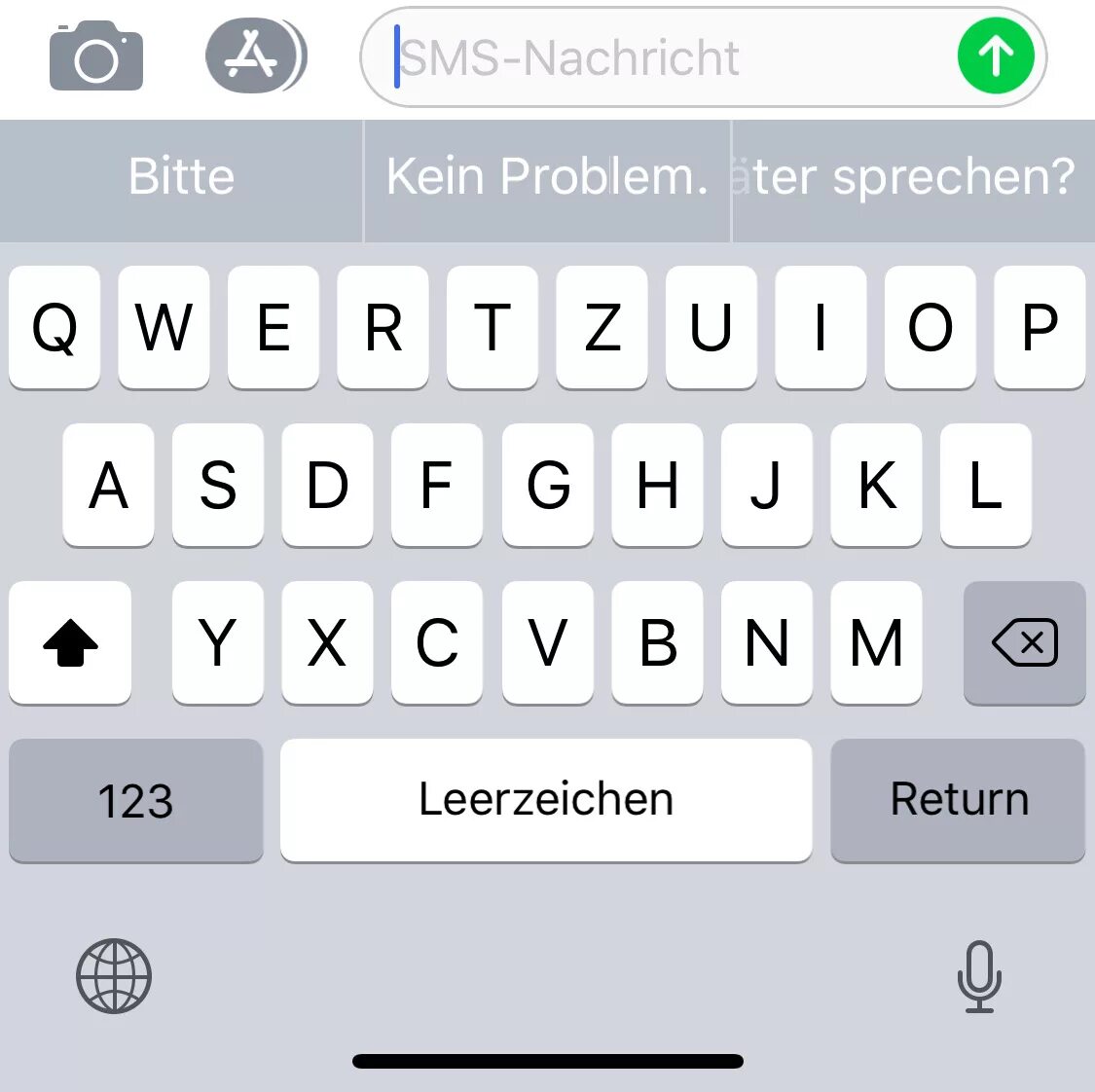Hit the backspace key

tap(1023, 642)
